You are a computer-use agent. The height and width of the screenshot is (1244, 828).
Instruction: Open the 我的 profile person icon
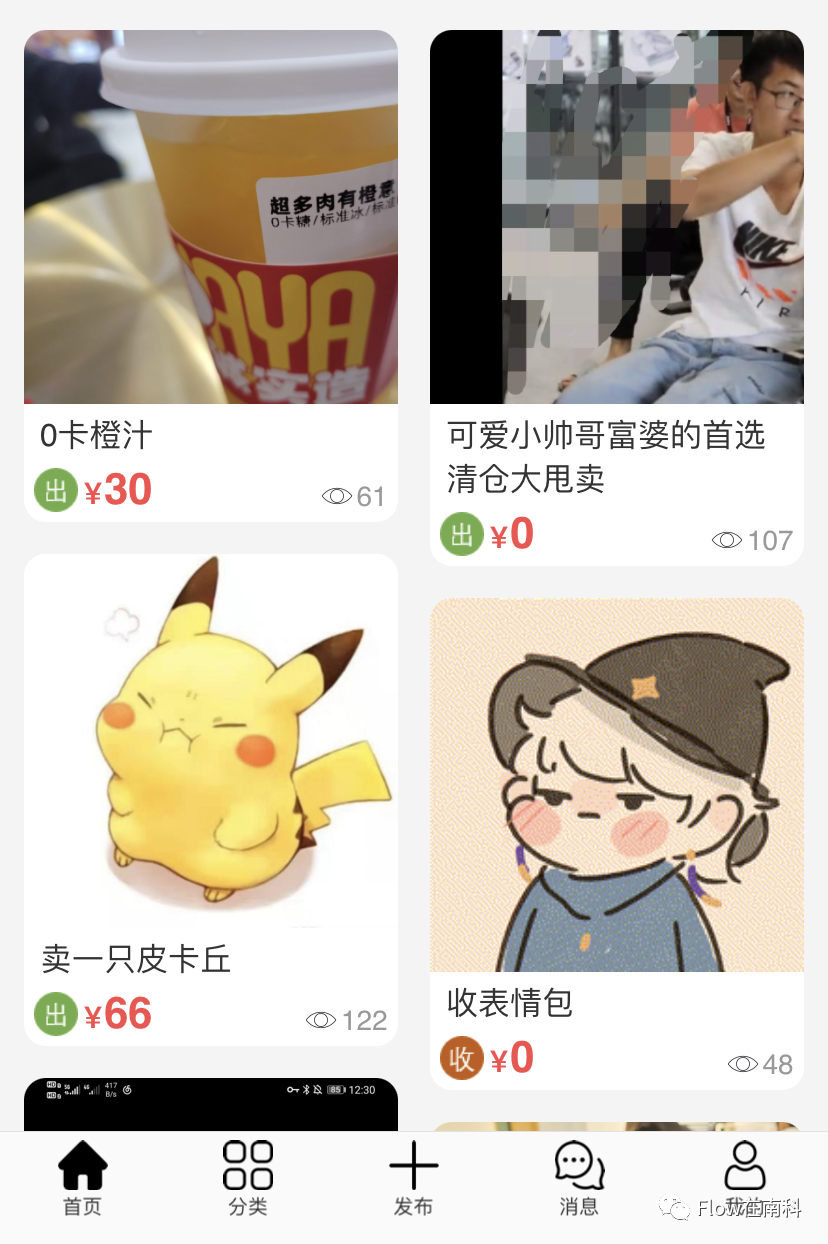(x=745, y=1165)
